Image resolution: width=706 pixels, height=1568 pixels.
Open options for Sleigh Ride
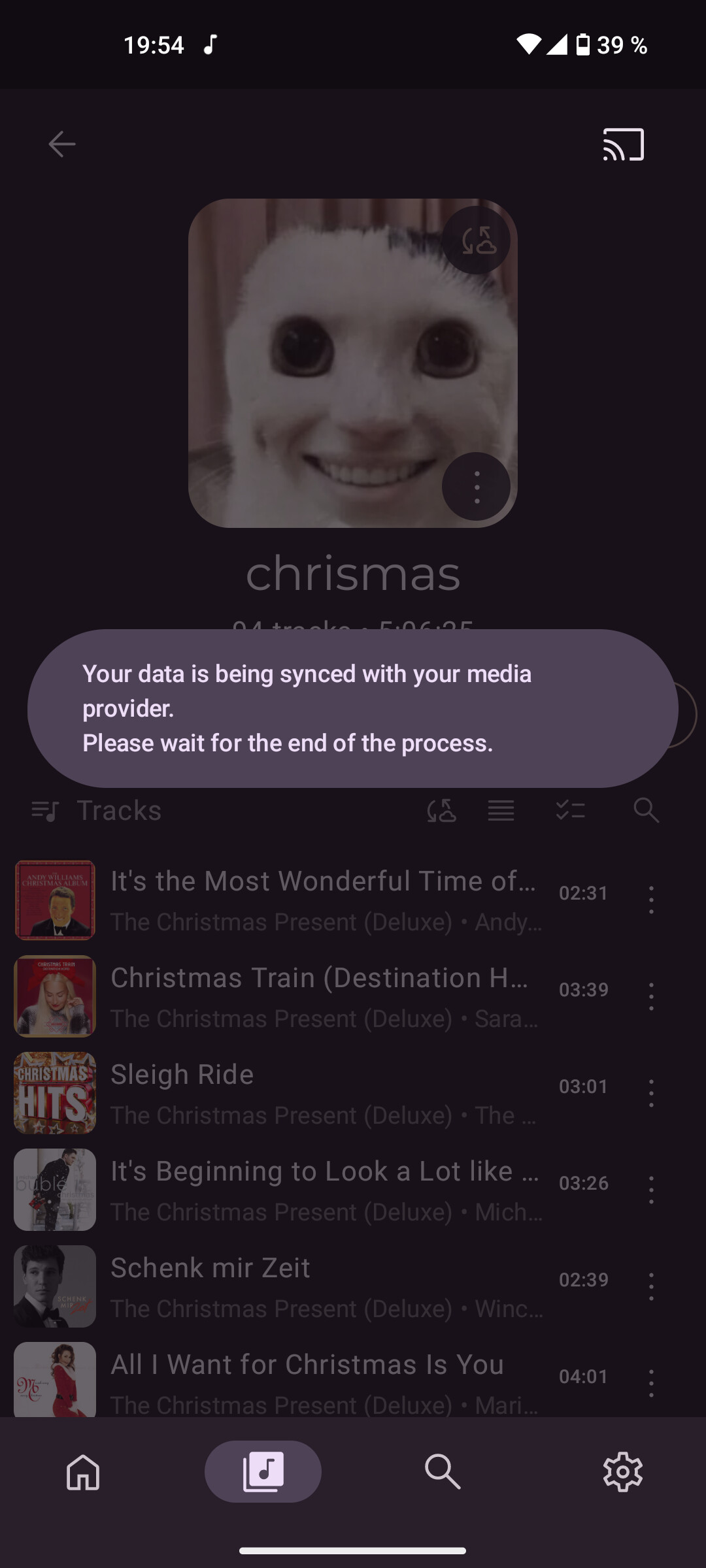(x=651, y=1094)
